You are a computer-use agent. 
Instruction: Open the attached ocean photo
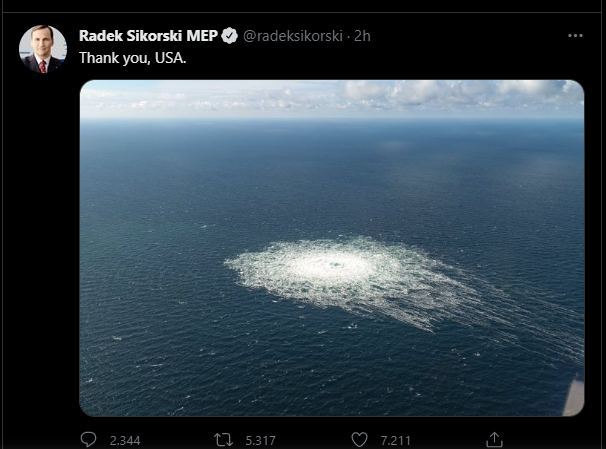point(331,248)
